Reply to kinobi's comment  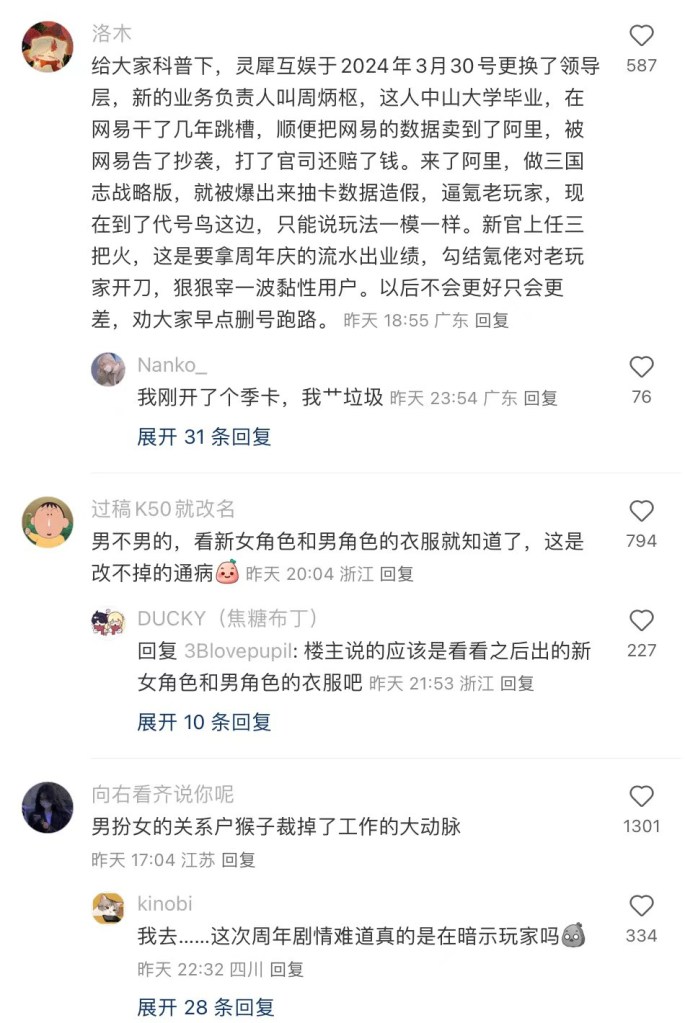click(x=286, y=969)
